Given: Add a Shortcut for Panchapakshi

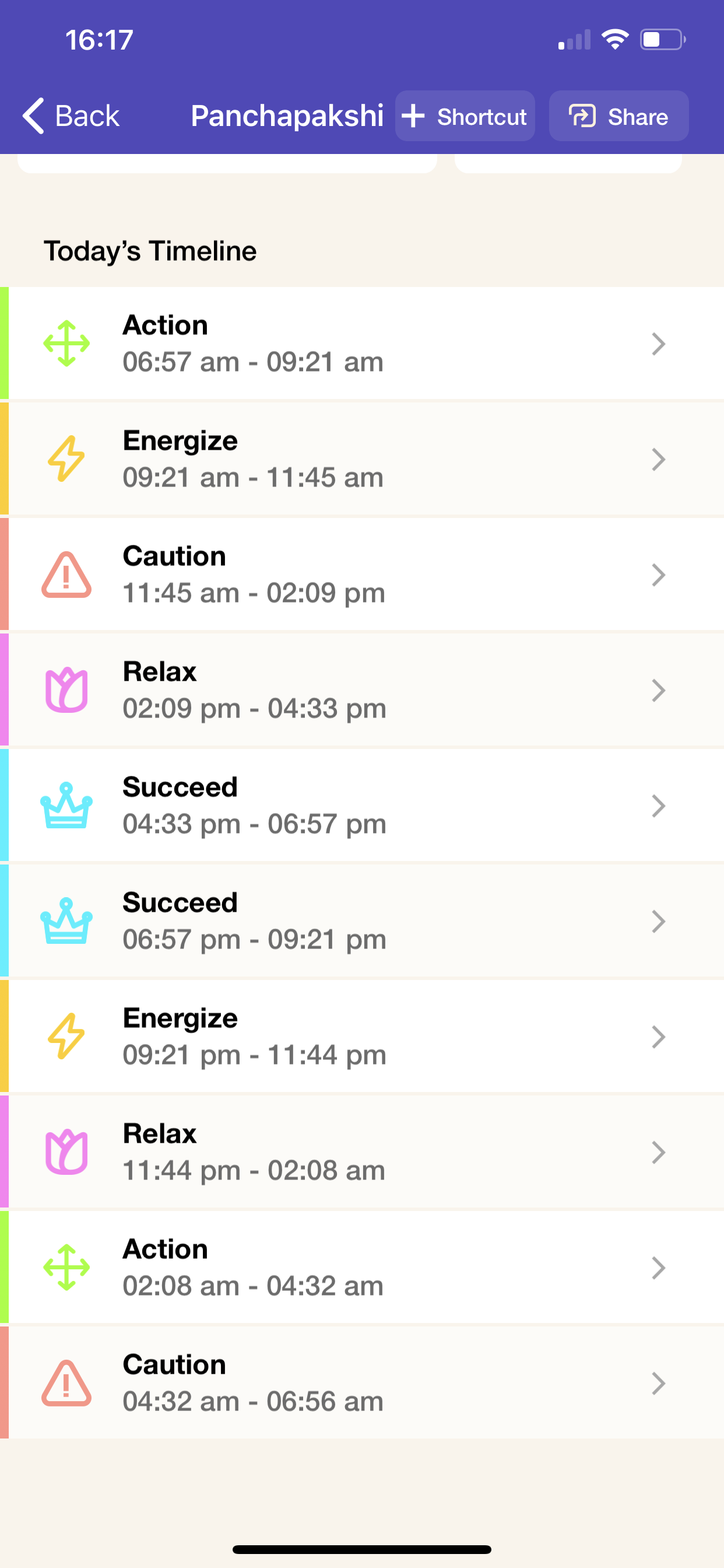Looking at the screenshot, I should [x=465, y=116].
